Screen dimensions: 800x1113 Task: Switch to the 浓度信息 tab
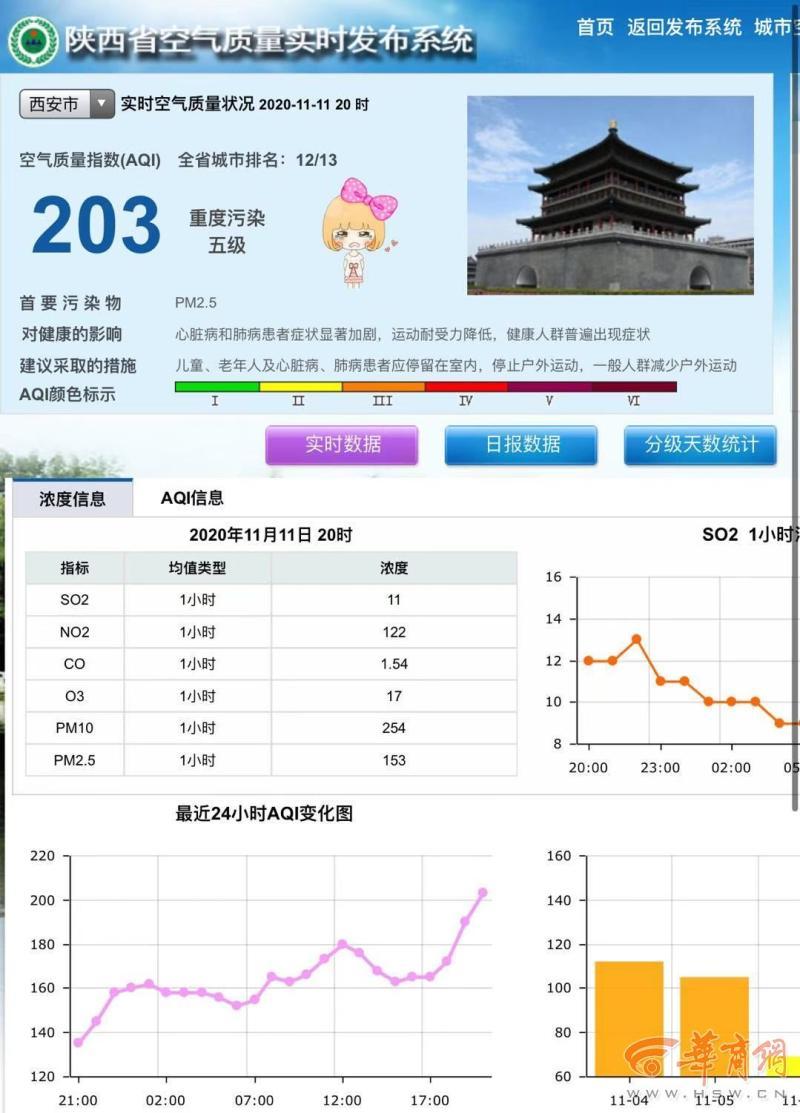pyautogui.click(x=72, y=498)
